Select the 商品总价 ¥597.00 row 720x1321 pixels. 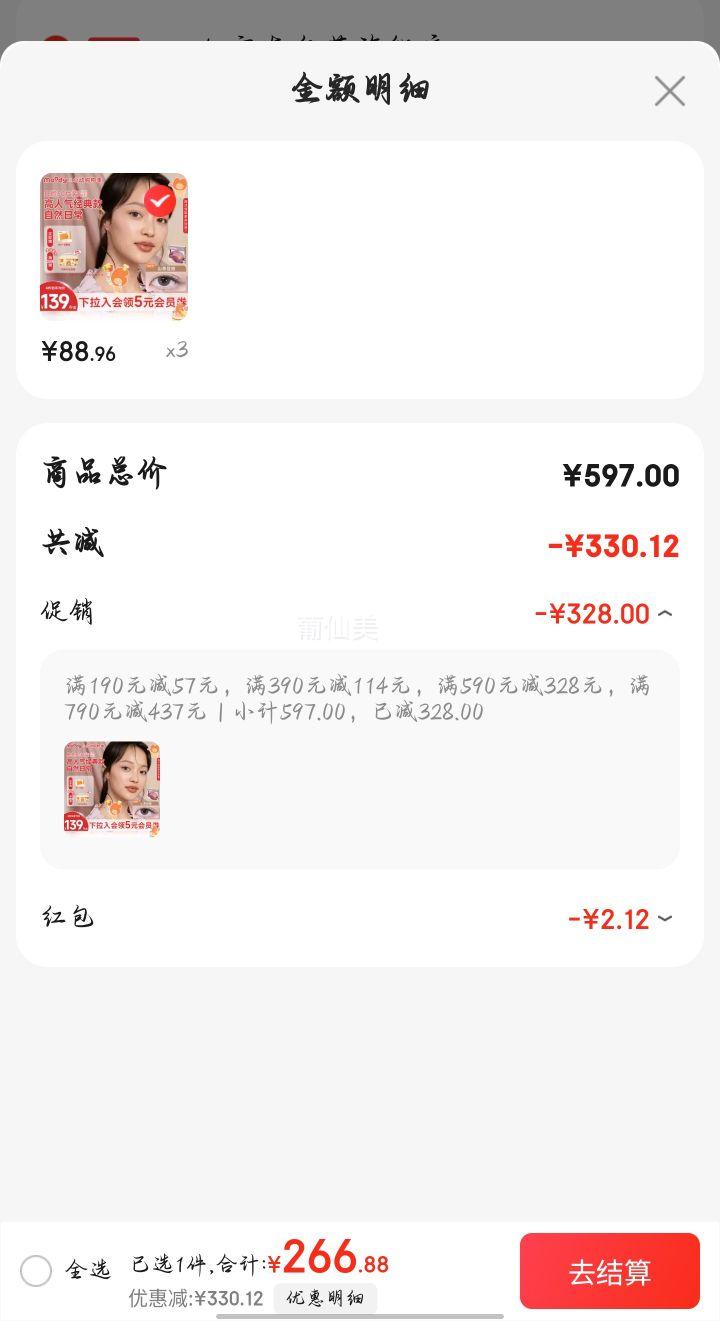(360, 475)
